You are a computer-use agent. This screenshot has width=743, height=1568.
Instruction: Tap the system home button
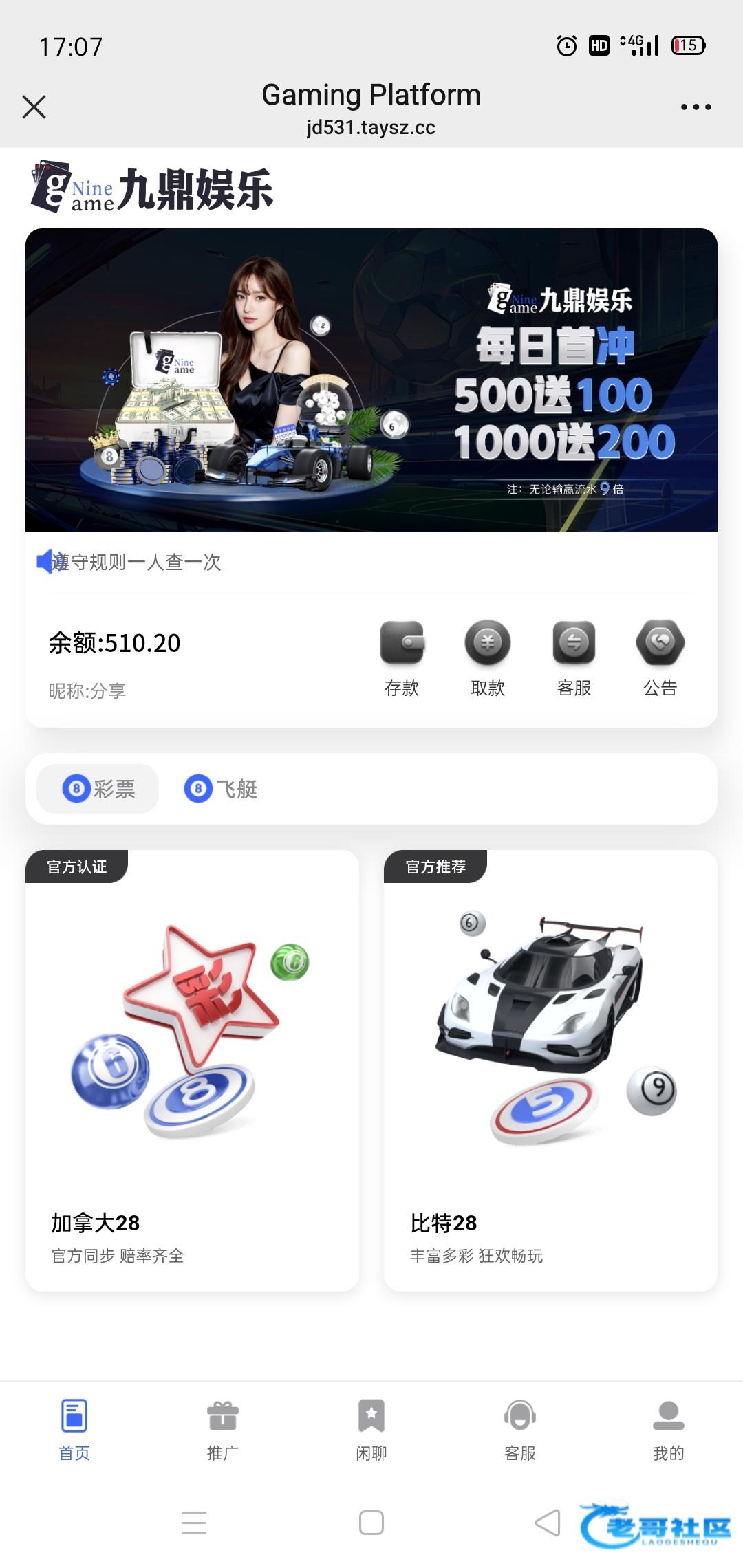pos(371,1523)
